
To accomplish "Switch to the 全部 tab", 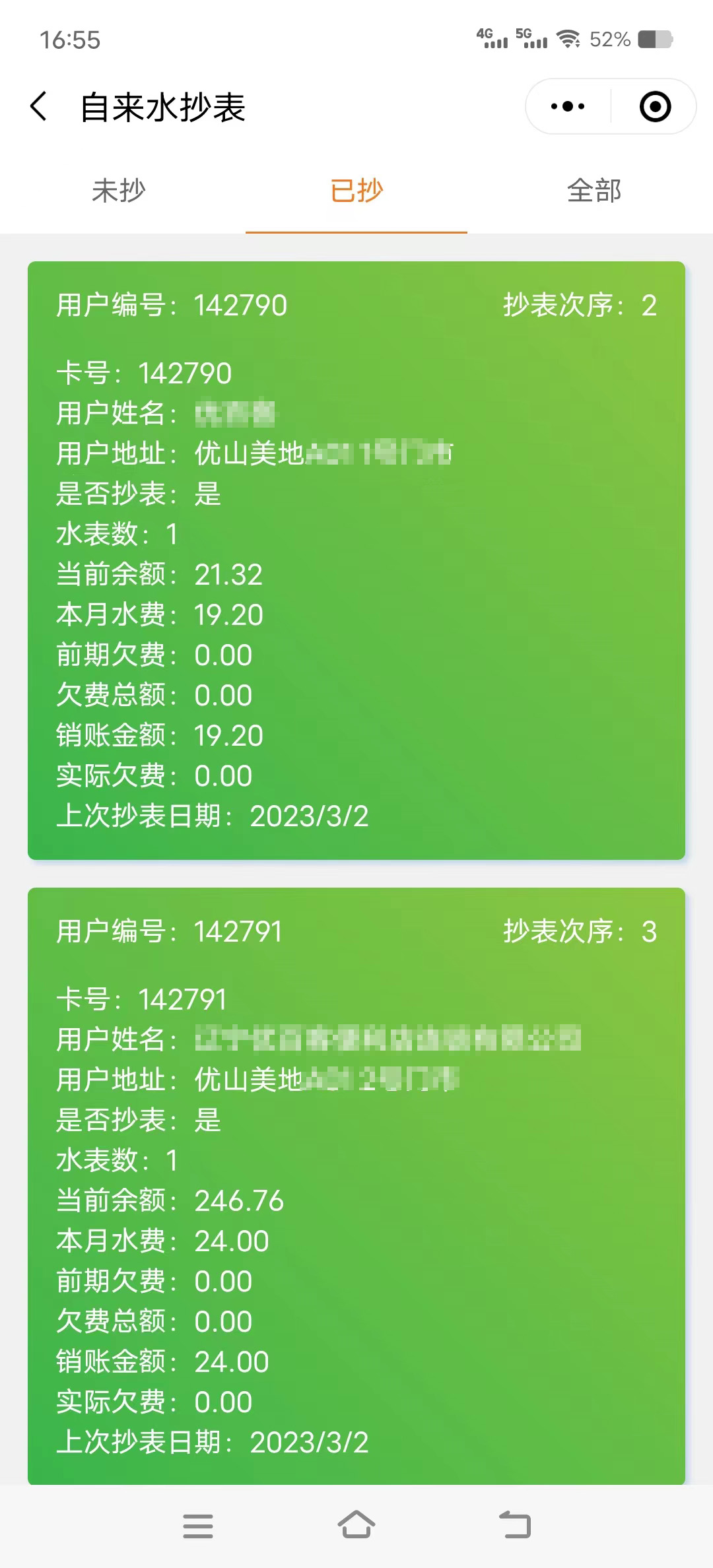I will point(594,191).
